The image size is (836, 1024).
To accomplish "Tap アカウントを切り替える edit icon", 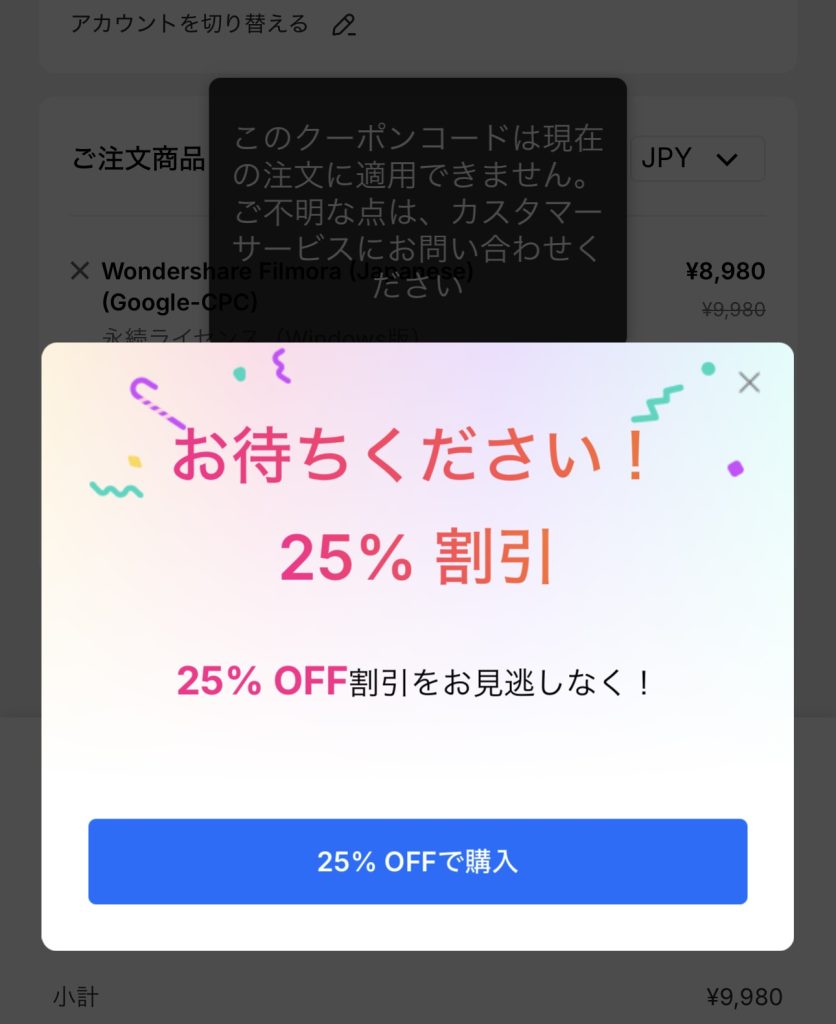I will click(x=343, y=25).
